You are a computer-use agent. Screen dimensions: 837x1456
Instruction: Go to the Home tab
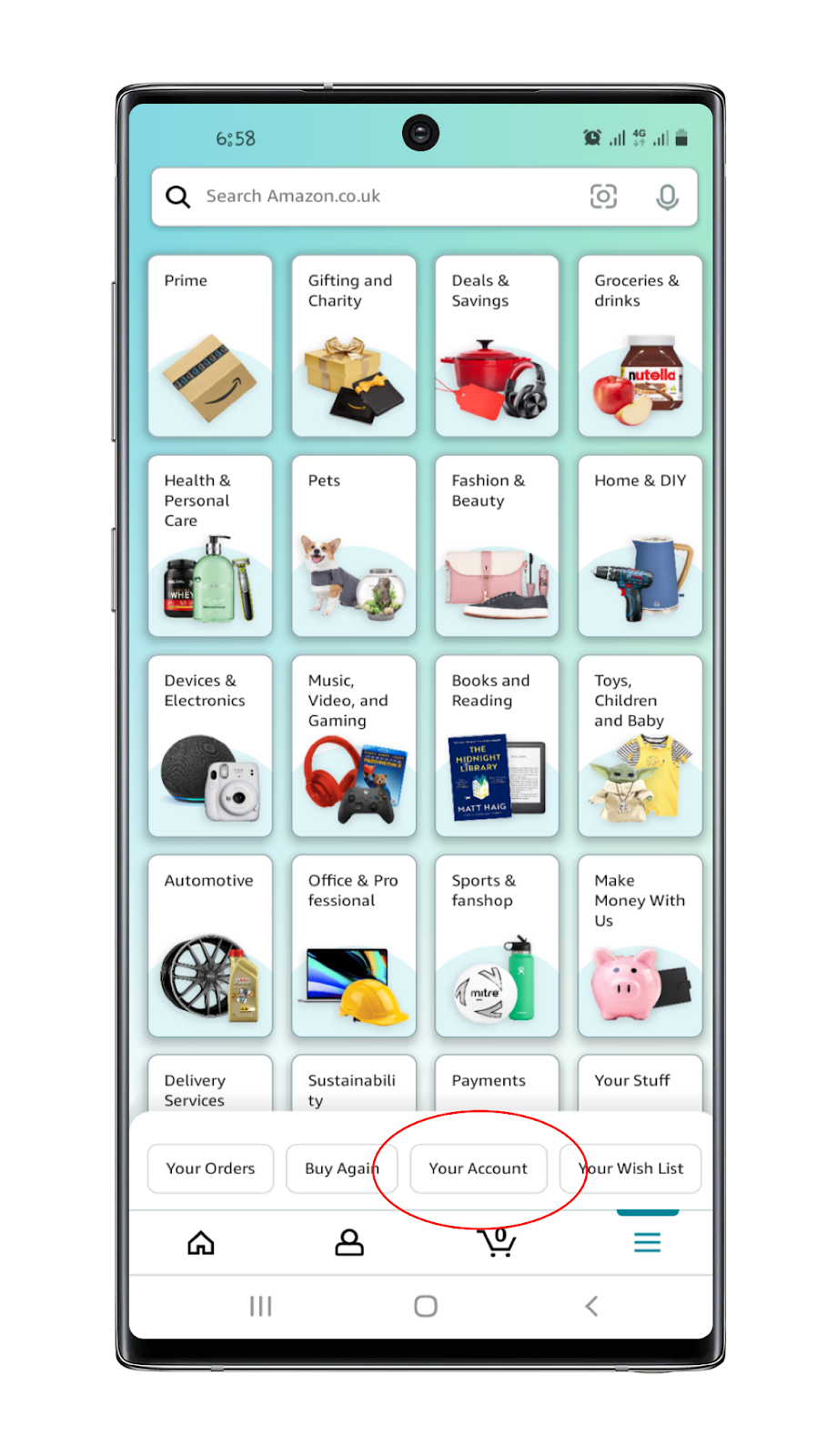(201, 1243)
